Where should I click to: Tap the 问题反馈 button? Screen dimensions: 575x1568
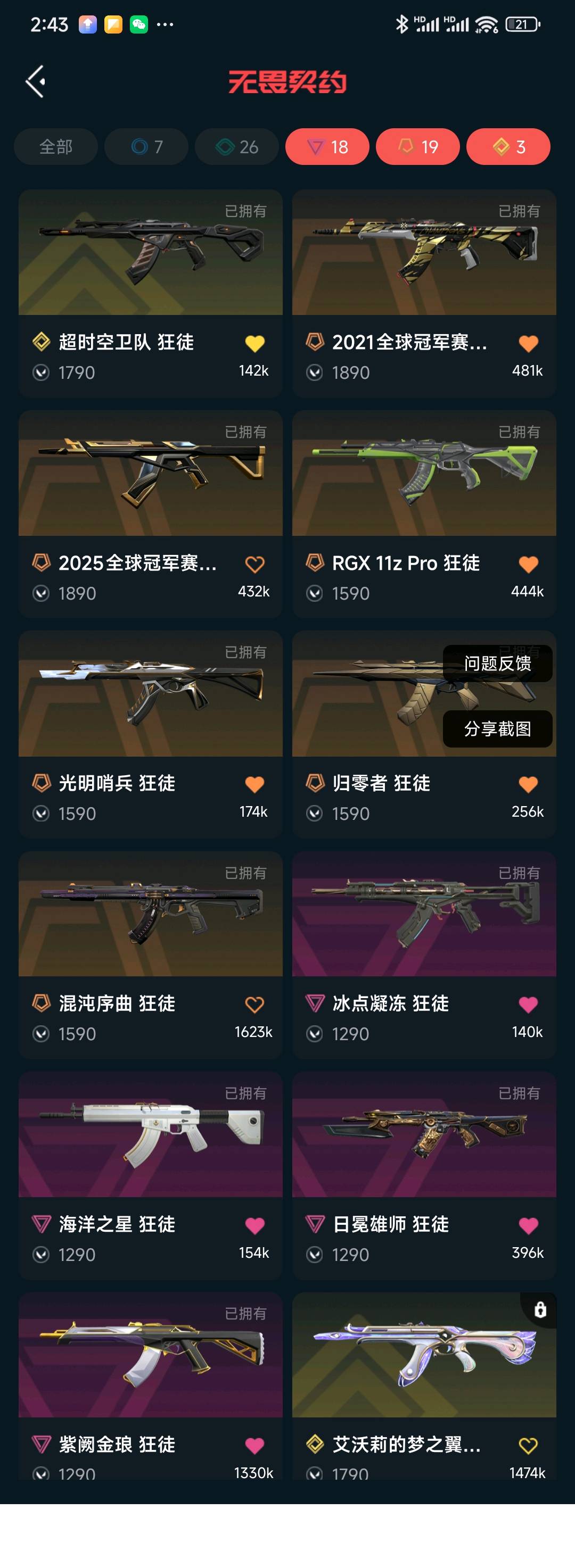(497, 663)
